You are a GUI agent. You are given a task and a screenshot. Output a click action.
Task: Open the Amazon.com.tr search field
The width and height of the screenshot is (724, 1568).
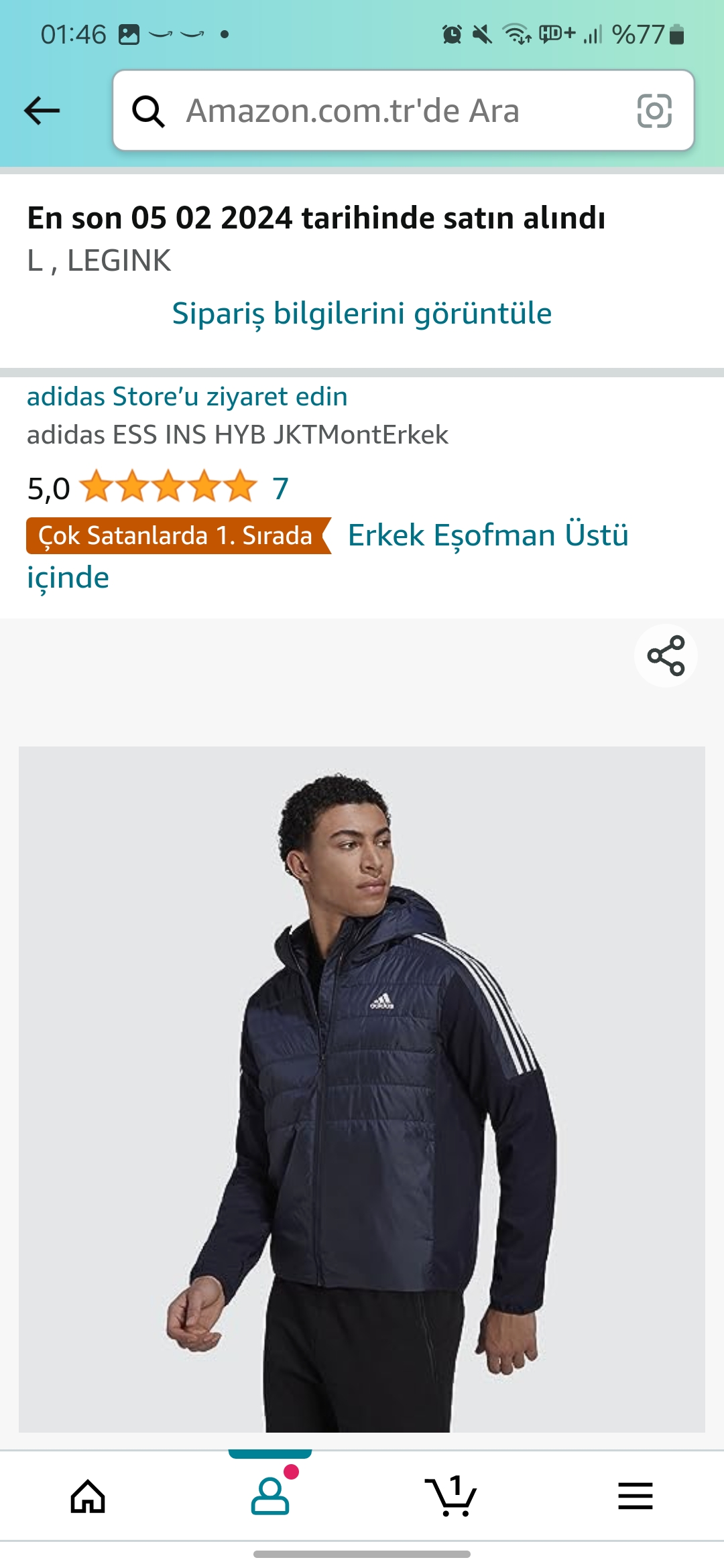(403, 111)
